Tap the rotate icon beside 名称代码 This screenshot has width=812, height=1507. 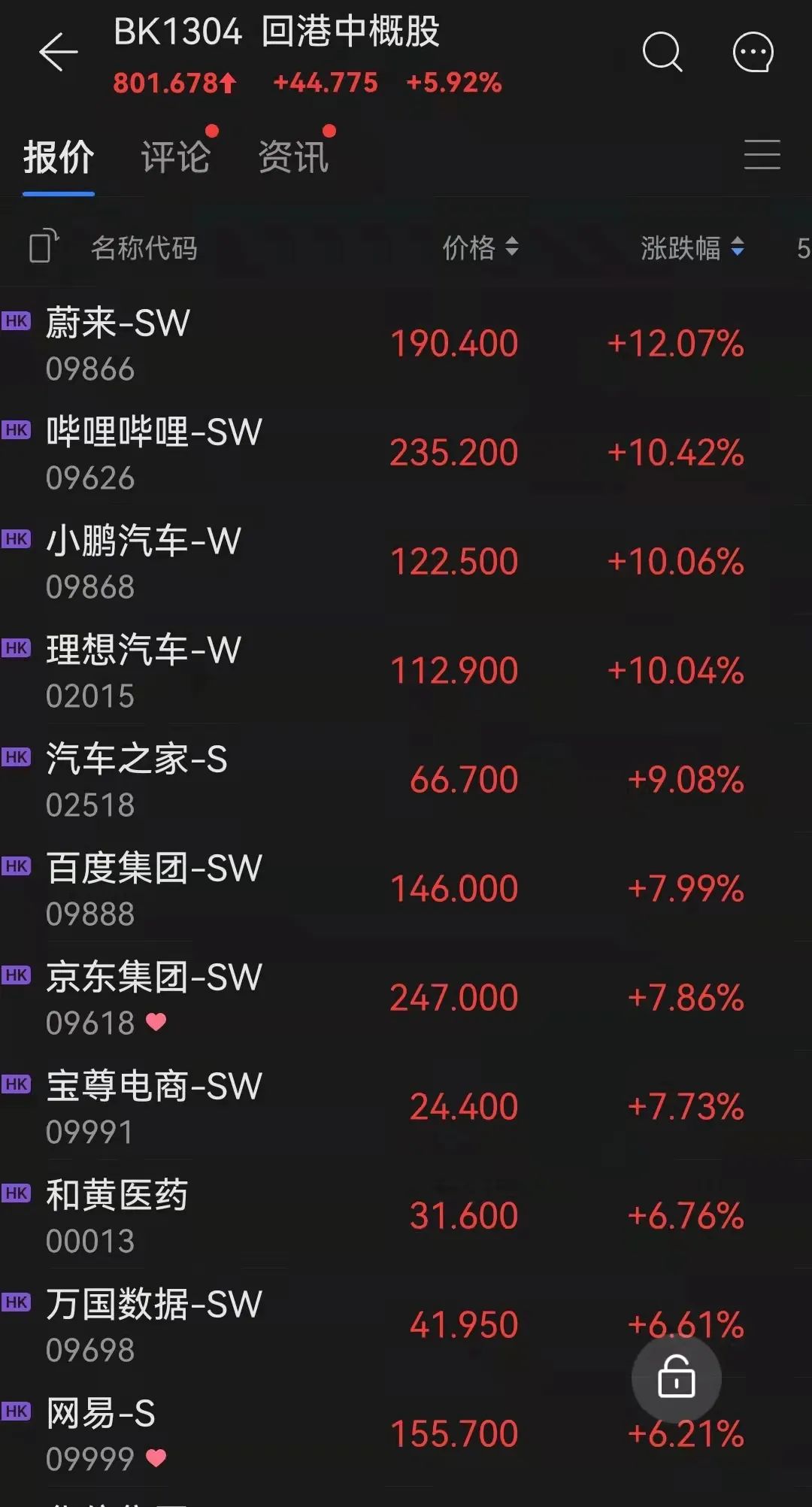click(43, 246)
